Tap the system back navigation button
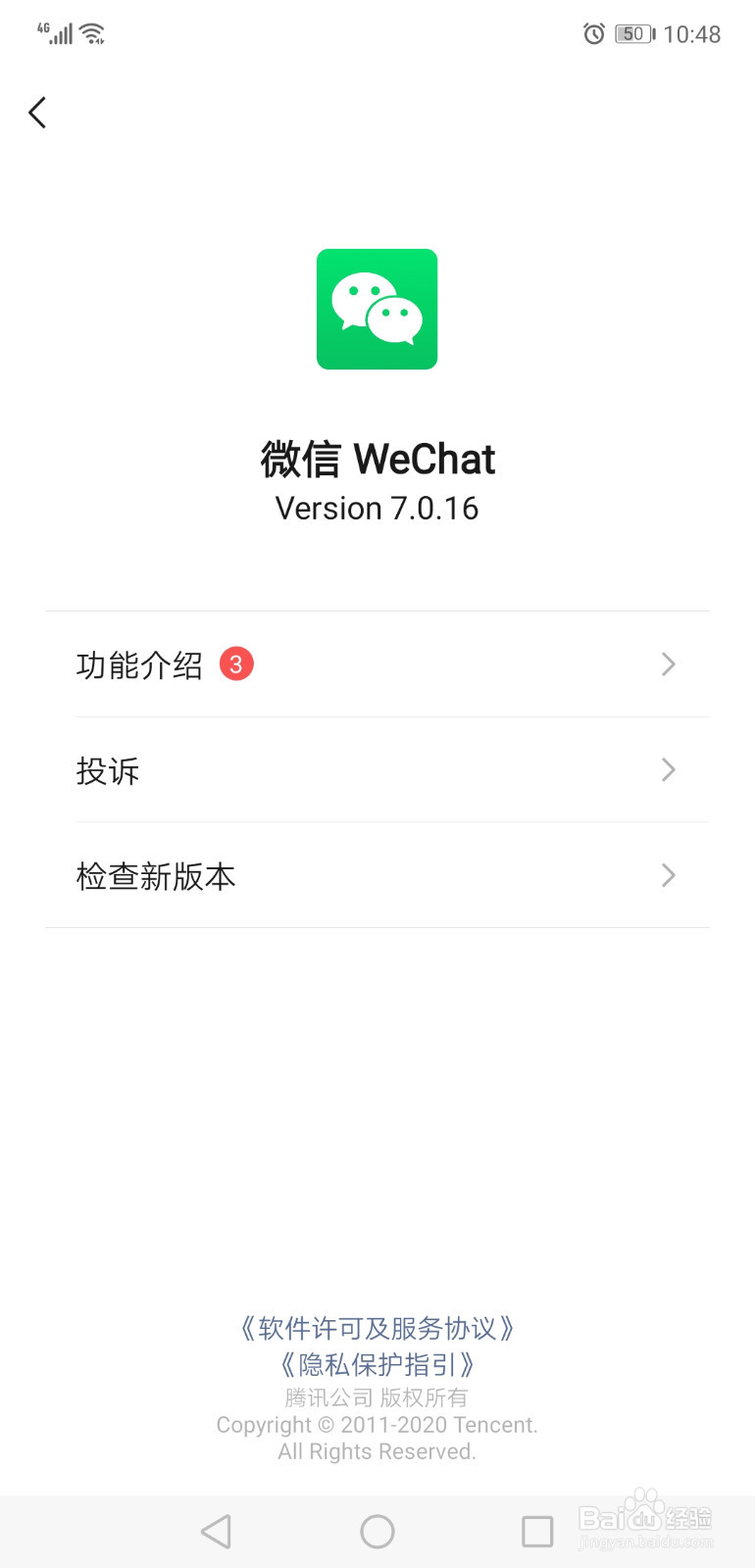The image size is (755, 1568). click(x=216, y=1531)
